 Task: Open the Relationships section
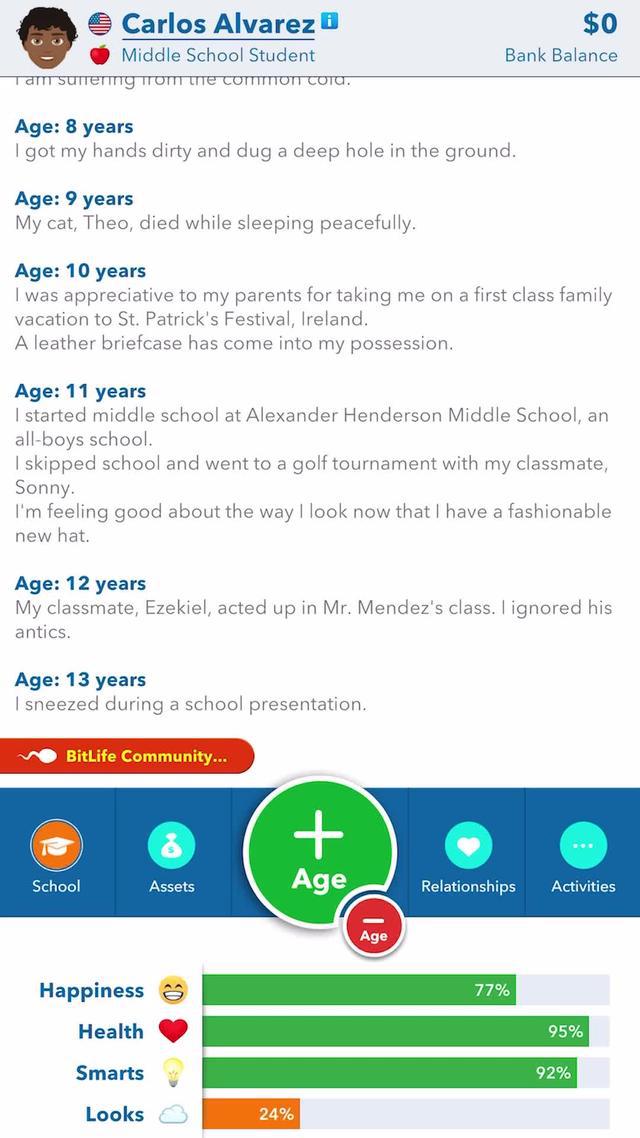[x=468, y=857]
